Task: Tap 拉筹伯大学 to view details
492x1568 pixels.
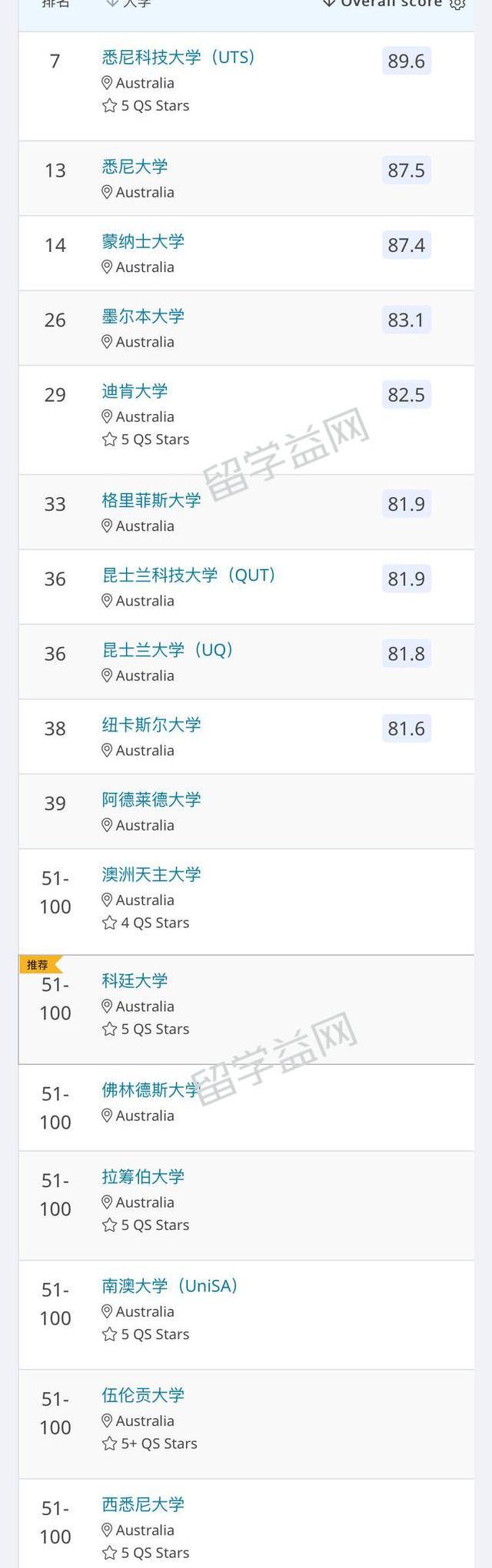Action: point(143,1177)
